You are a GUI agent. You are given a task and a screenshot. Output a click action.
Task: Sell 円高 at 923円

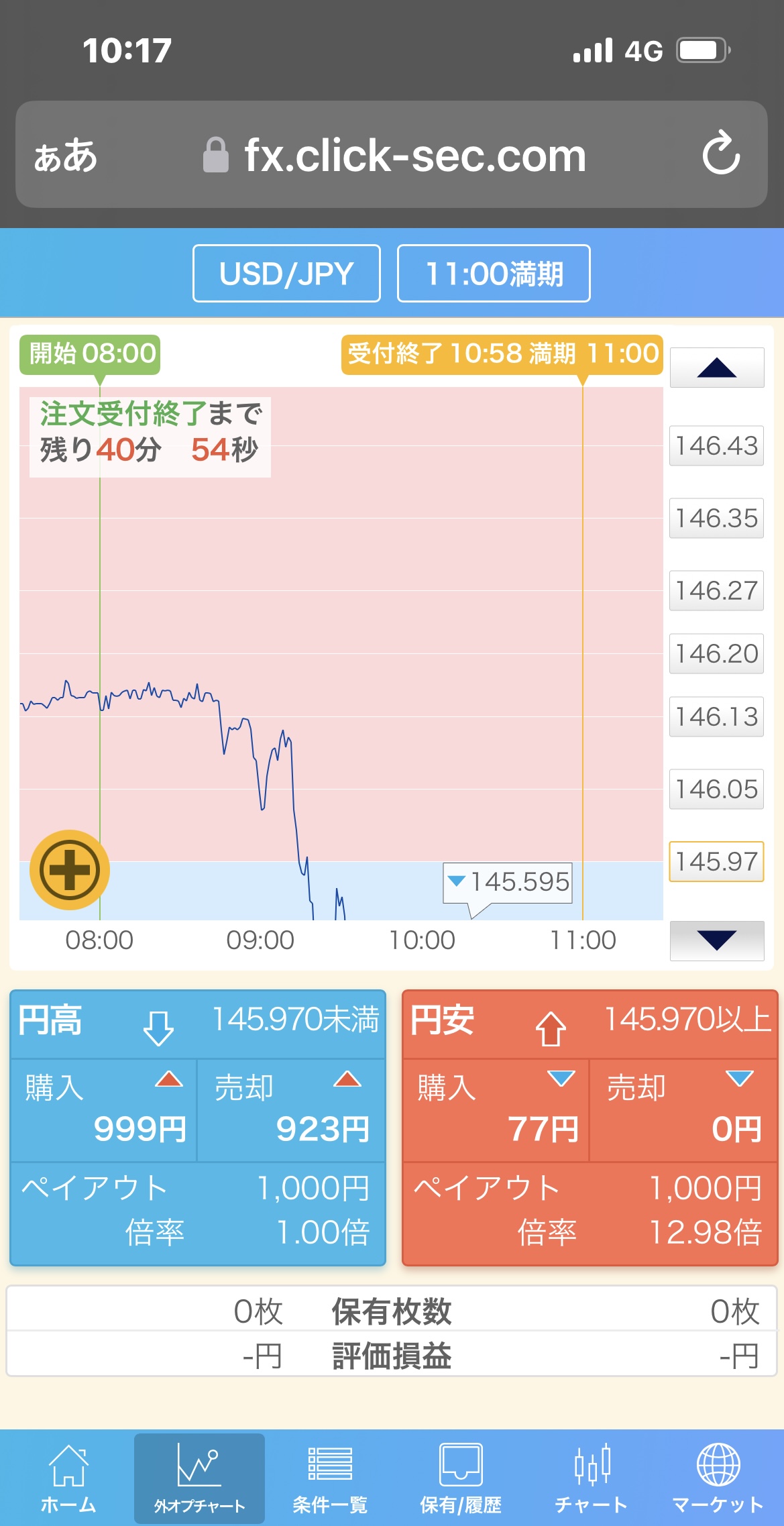[x=291, y=1110]
